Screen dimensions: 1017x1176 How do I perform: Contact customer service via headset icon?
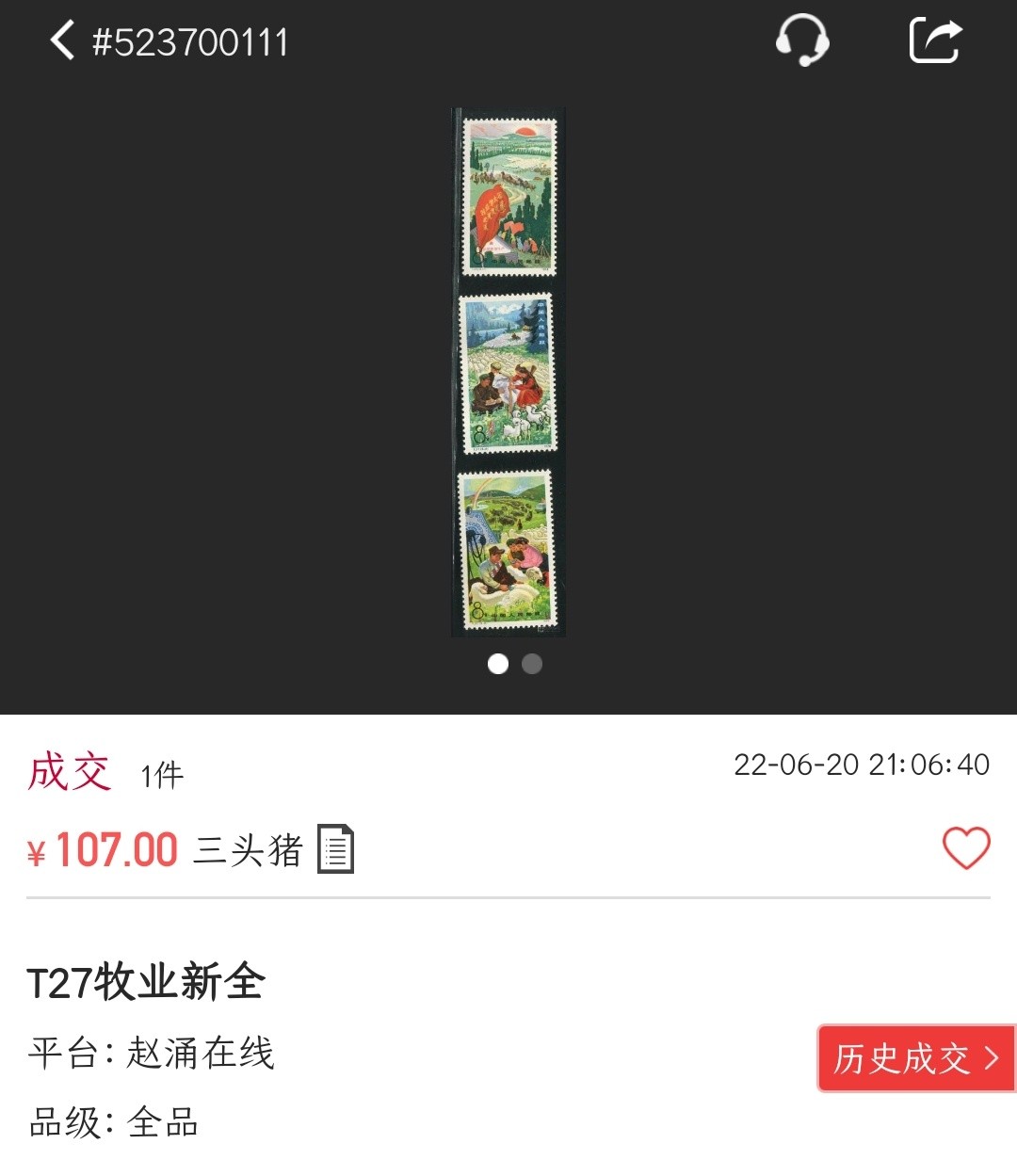tap(801, 41)
